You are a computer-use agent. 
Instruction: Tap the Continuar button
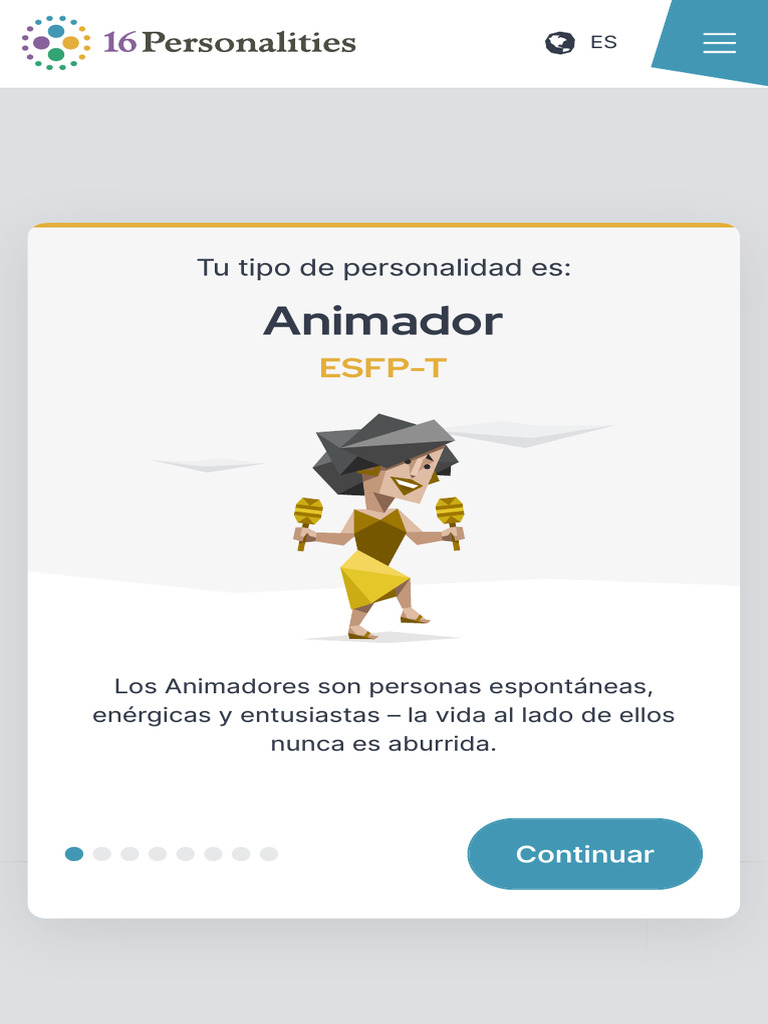[585, 854]
